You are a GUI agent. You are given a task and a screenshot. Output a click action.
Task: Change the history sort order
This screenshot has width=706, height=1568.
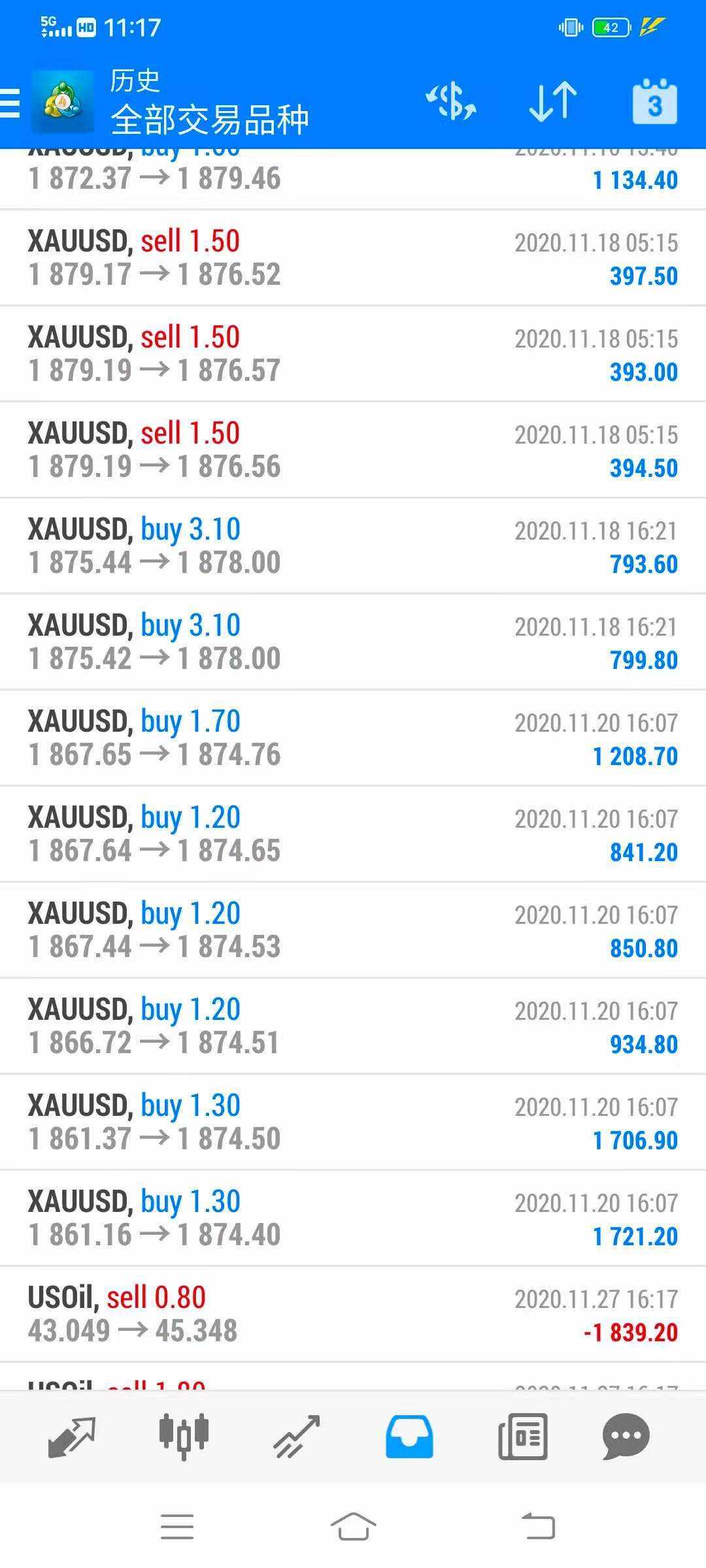[552, 102]
